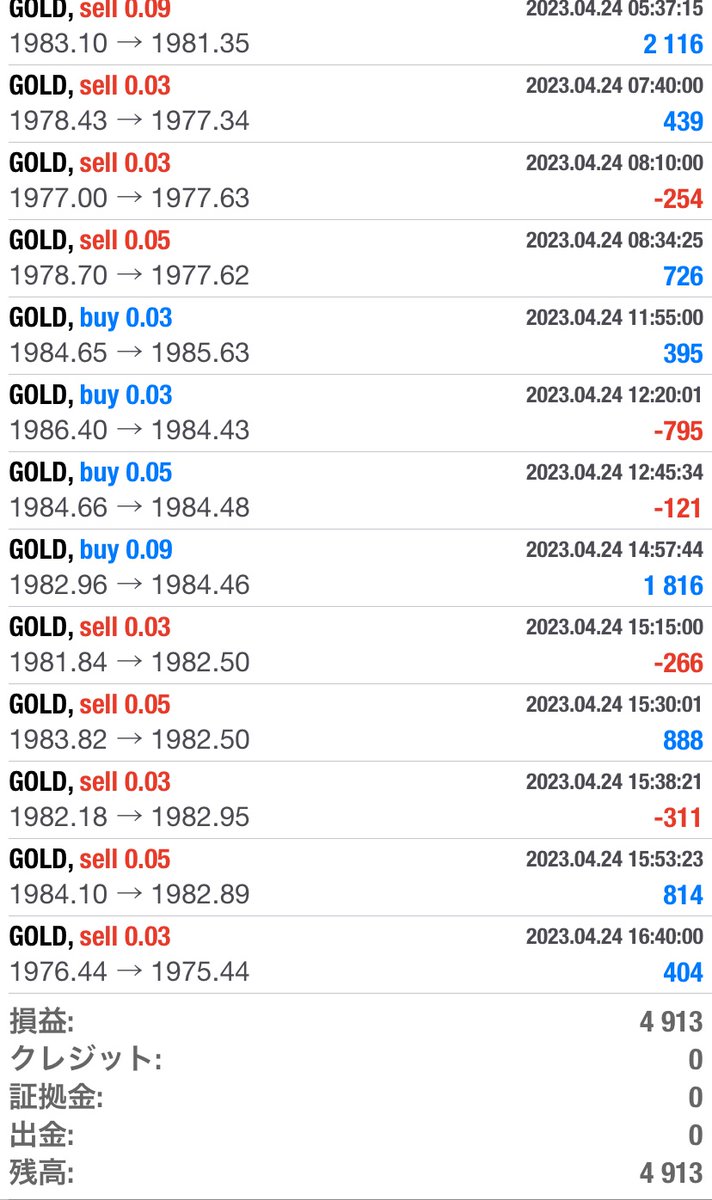View the buy 0.05 trade at 12:45:34
712x1200 pixels.
click(356, 490)
